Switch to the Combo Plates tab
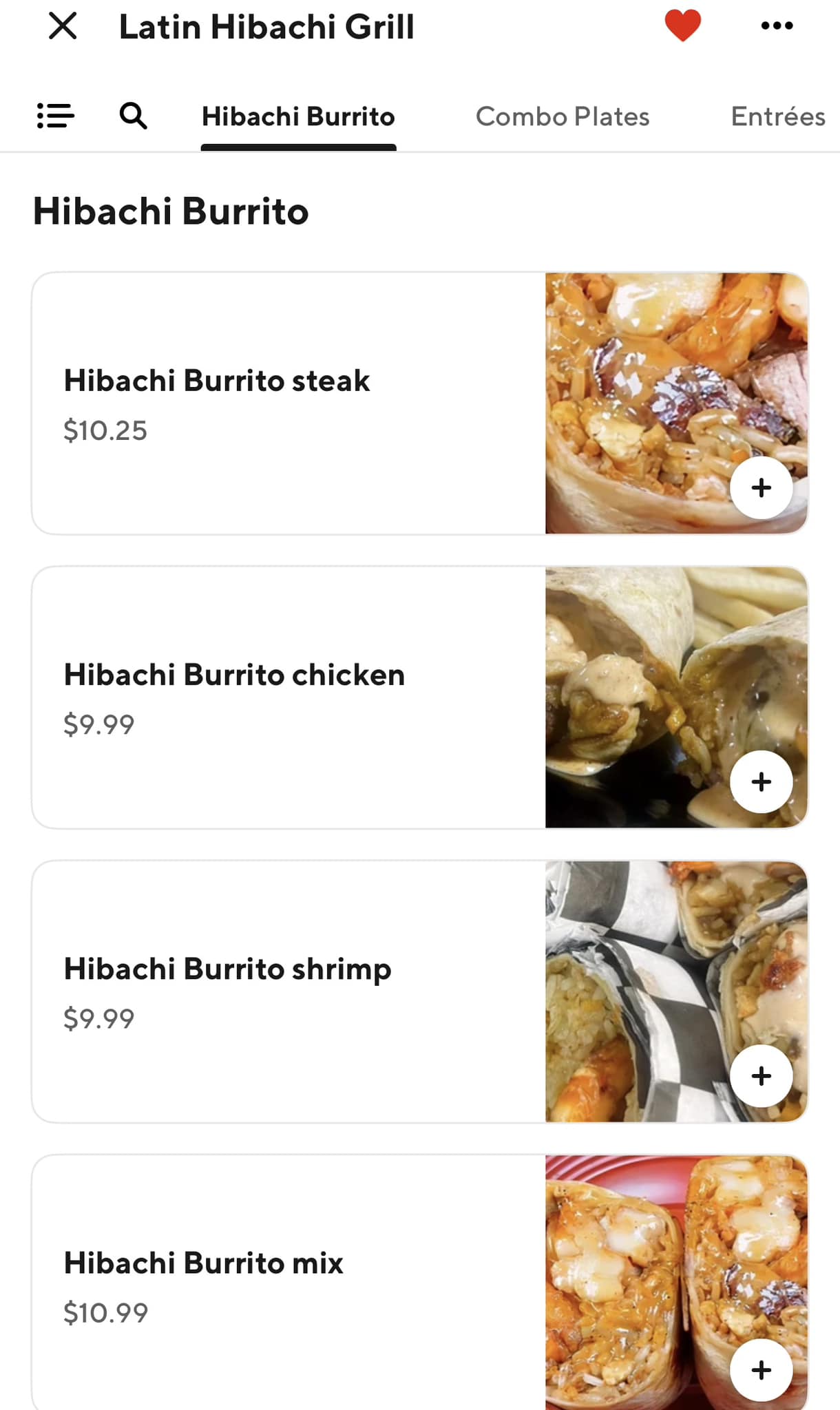Viewport: 840px width, 1410px height. point(563,117)
